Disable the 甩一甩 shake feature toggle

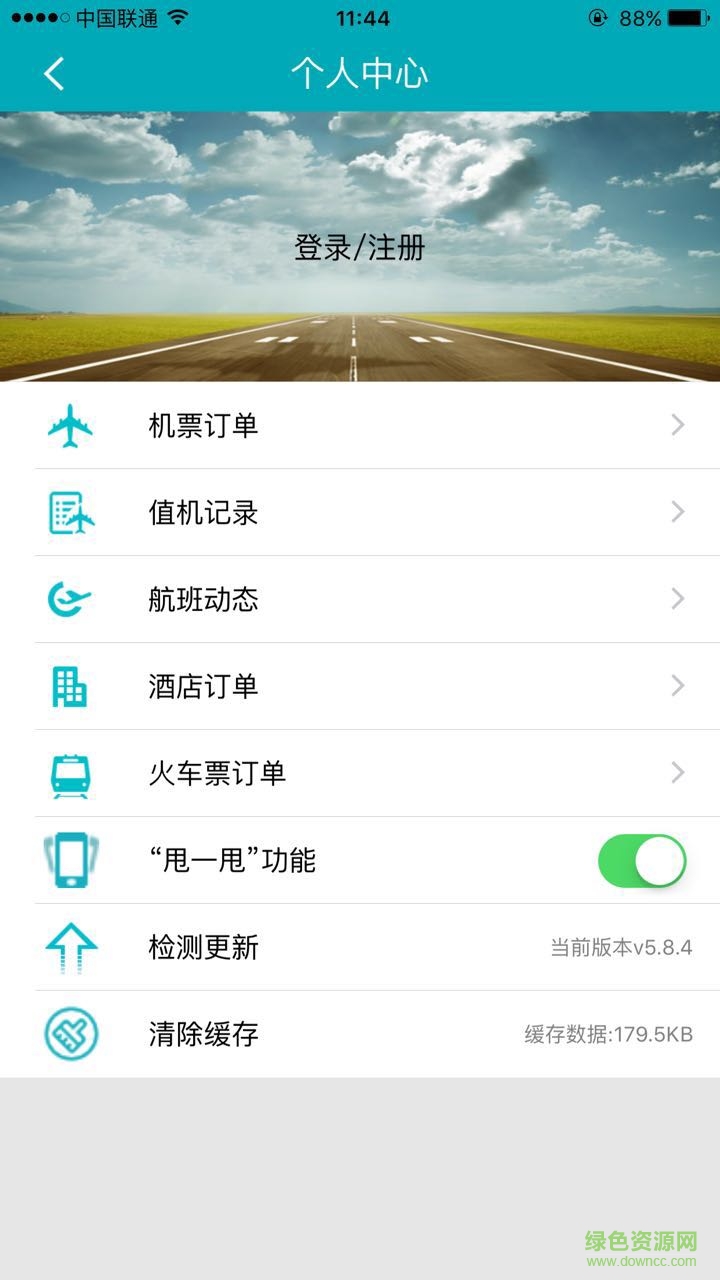tap(643, 861)
